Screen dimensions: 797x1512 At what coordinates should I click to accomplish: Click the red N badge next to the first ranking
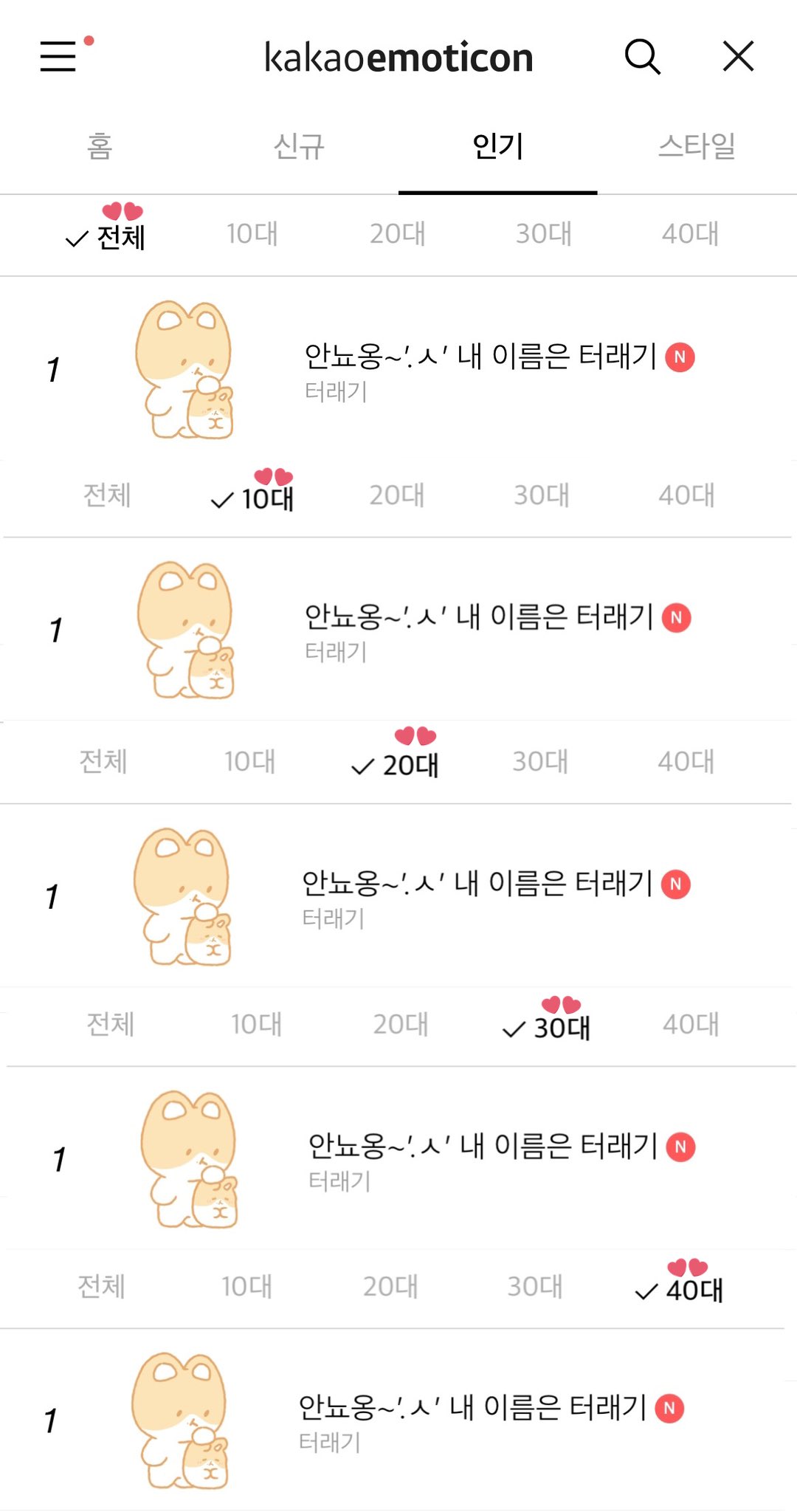pyautogui.click(x=680, y=358)
